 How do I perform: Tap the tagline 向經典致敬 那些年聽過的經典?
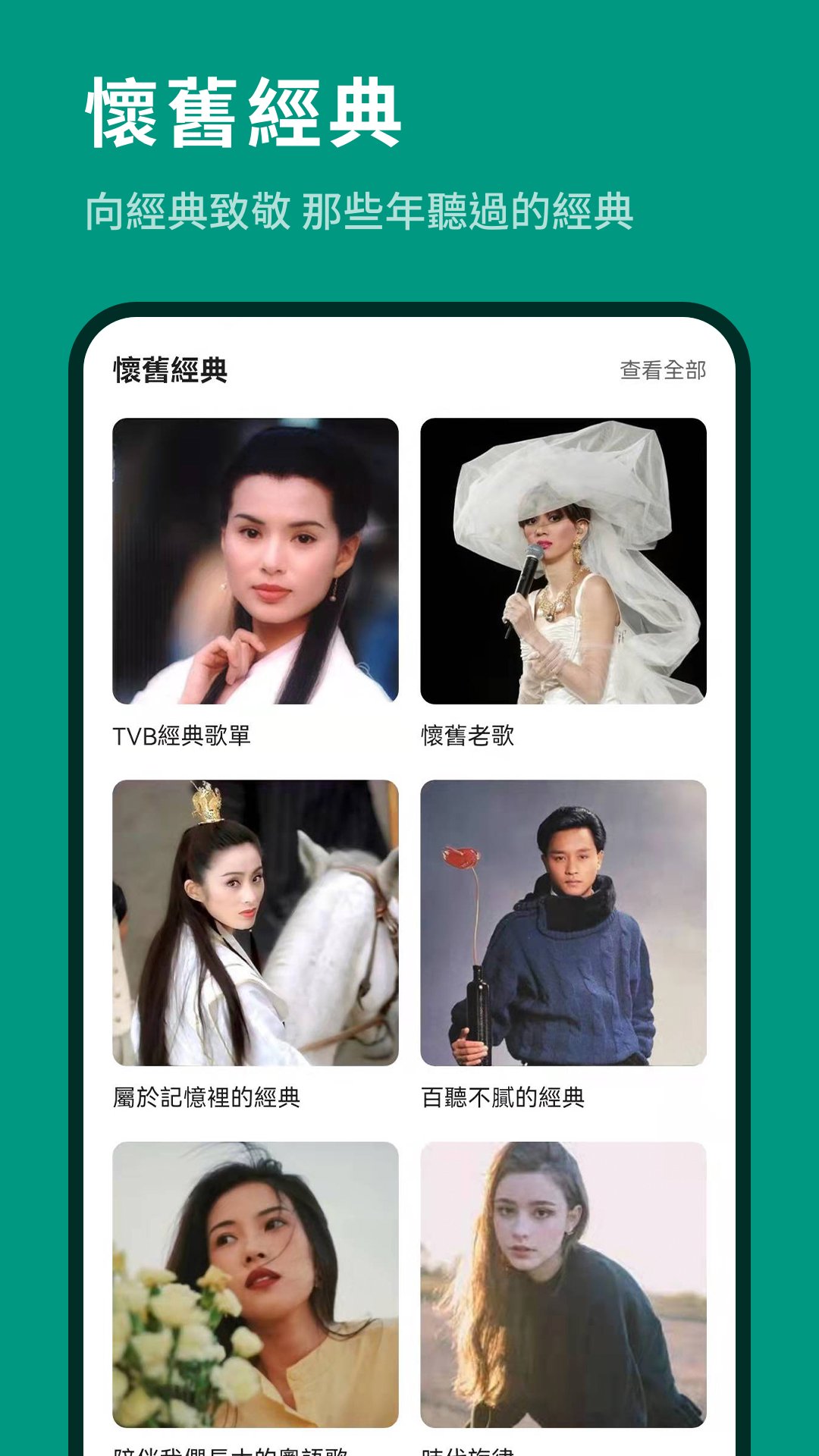364,208
